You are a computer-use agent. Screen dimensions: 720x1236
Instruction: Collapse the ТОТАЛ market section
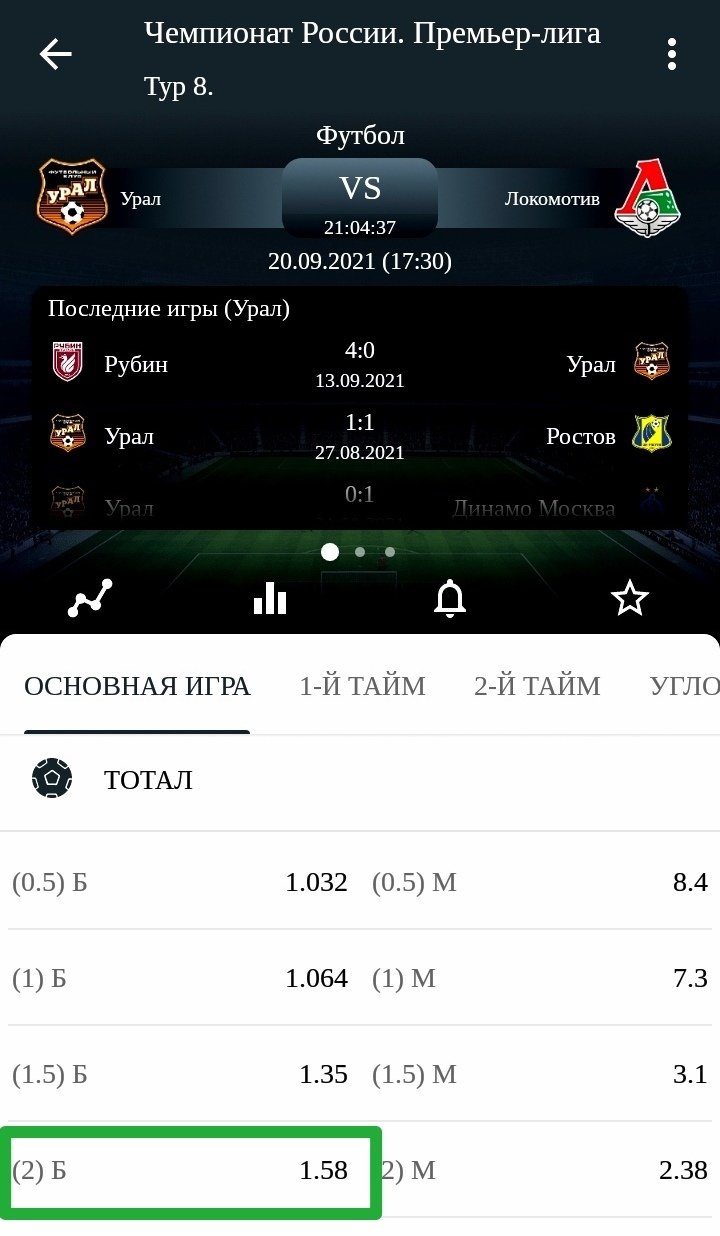click(148, 780)
